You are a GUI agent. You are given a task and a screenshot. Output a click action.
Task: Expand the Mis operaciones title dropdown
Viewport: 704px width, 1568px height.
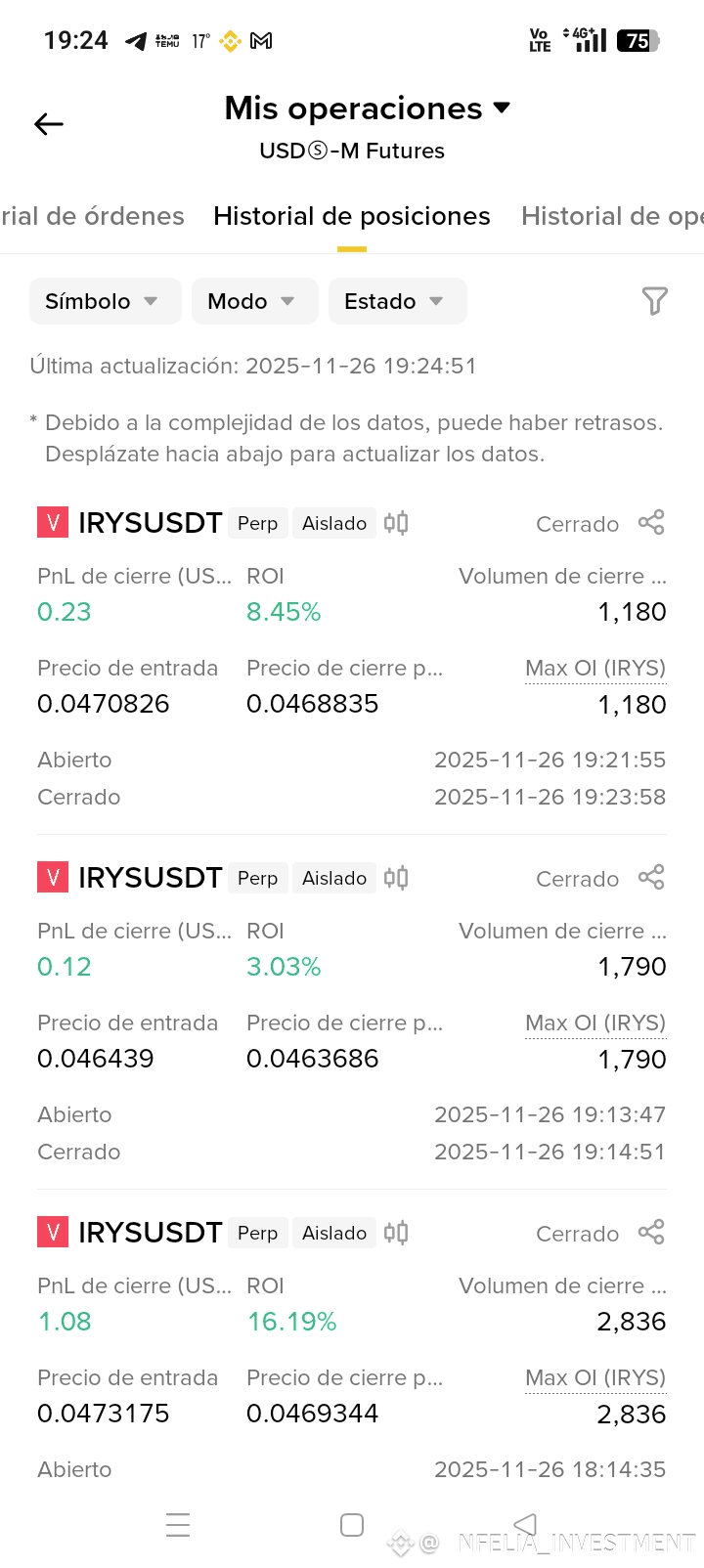point(502,108)
